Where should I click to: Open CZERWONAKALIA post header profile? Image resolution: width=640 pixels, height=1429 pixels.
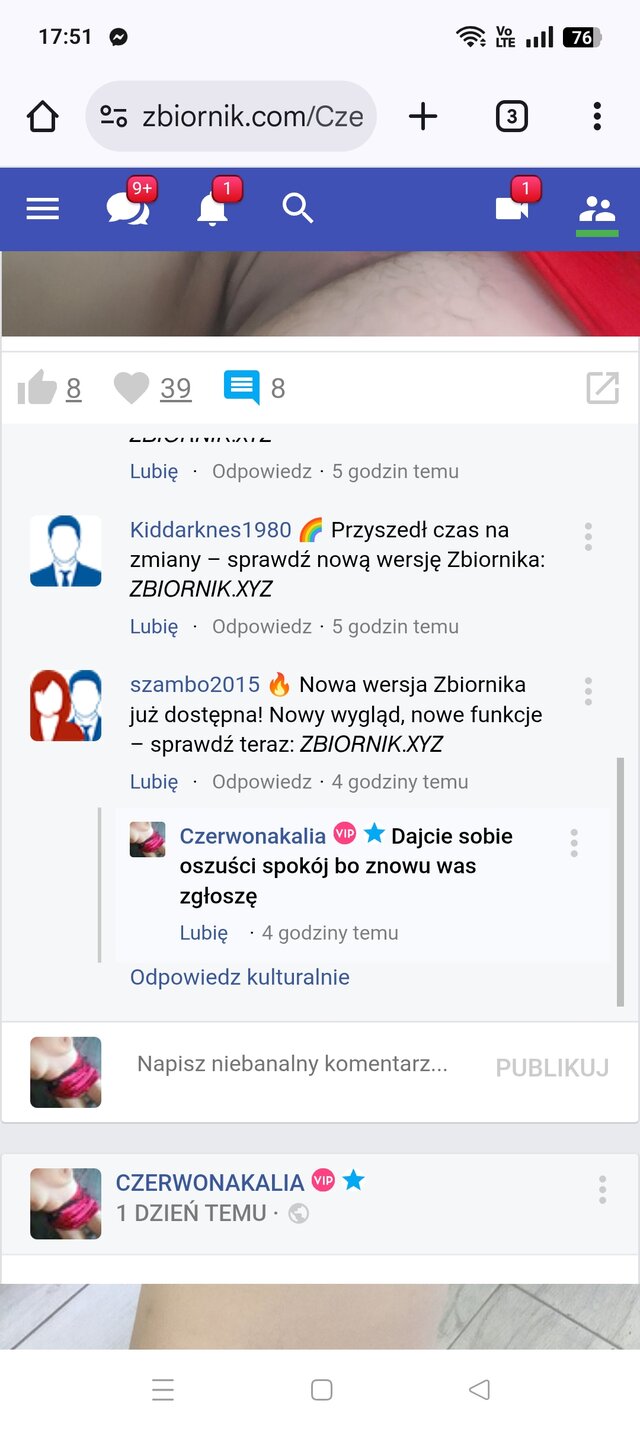pyautogui.click(x=210, y=1183)
